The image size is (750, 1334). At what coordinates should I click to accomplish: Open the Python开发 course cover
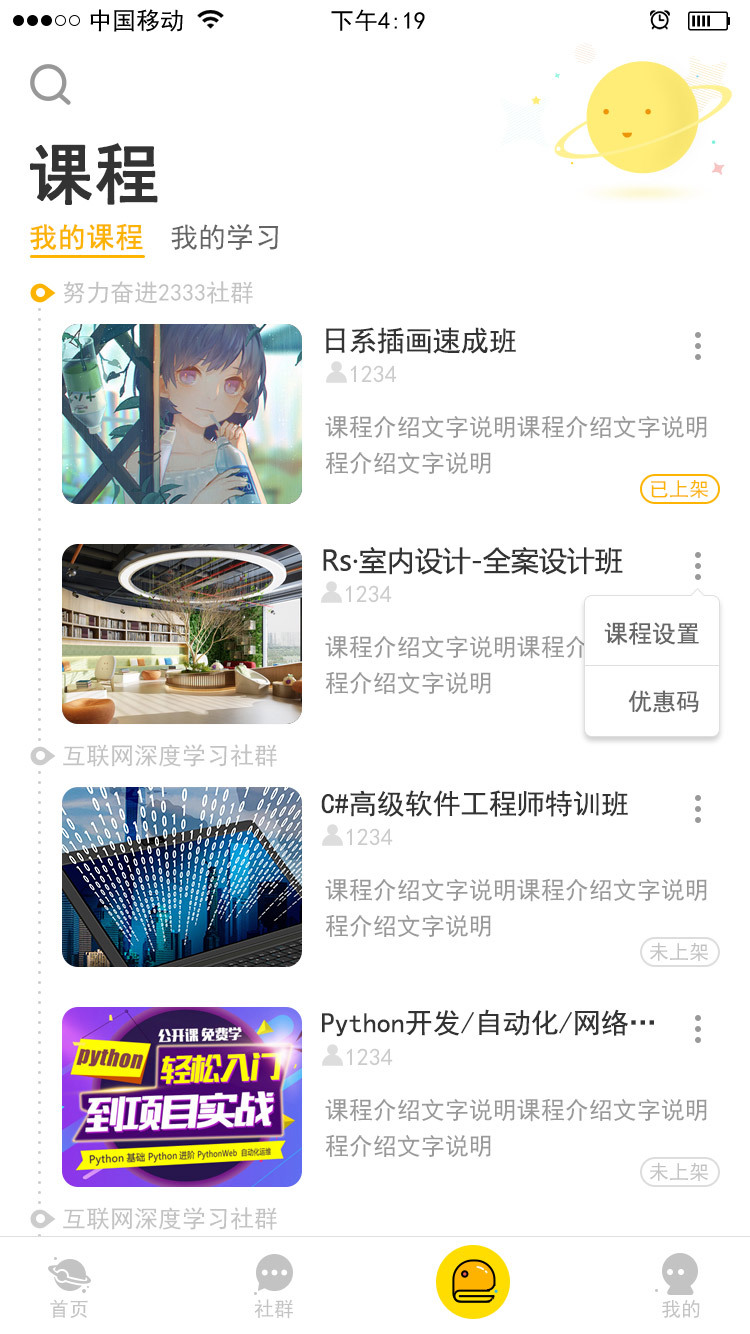[182, 1097]
